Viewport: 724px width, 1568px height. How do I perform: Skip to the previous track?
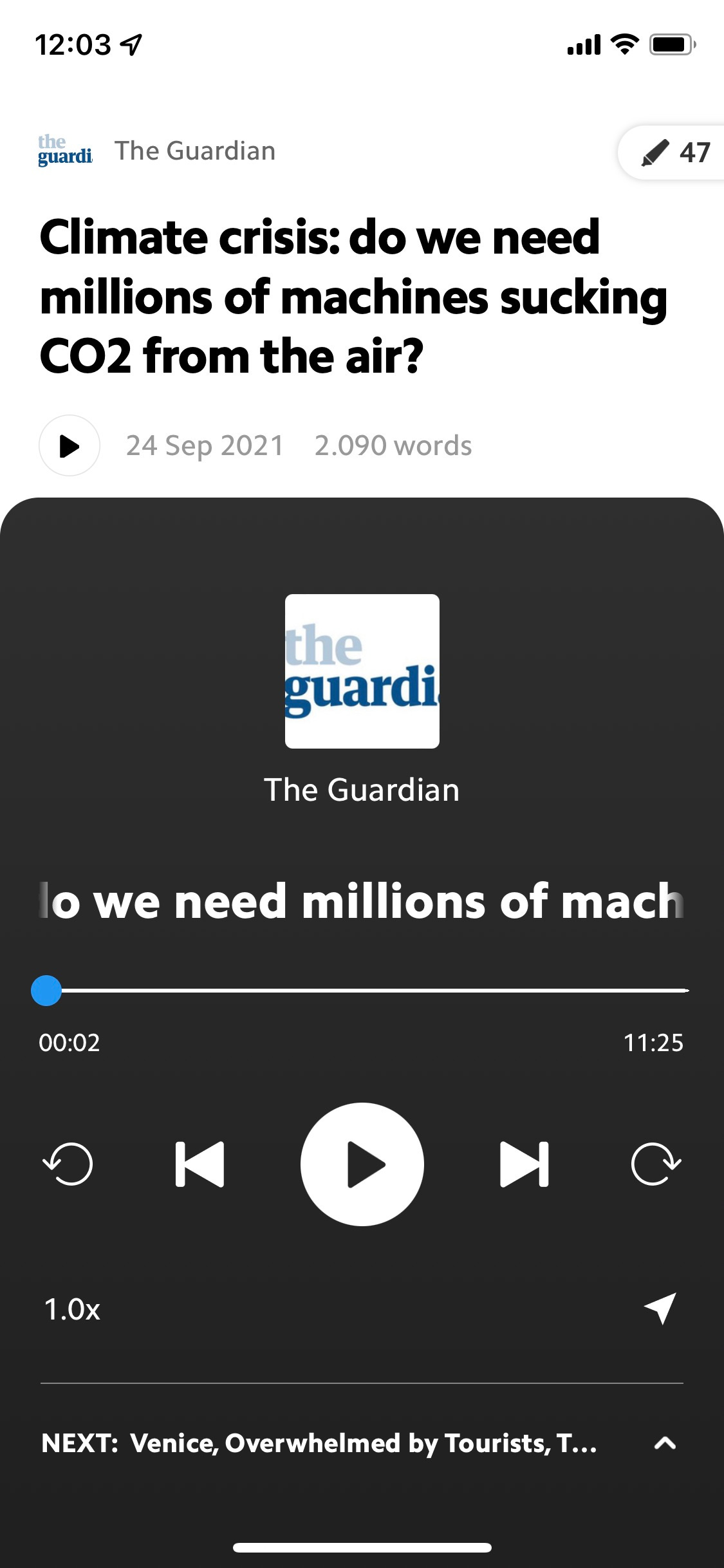coord(200,1164)
